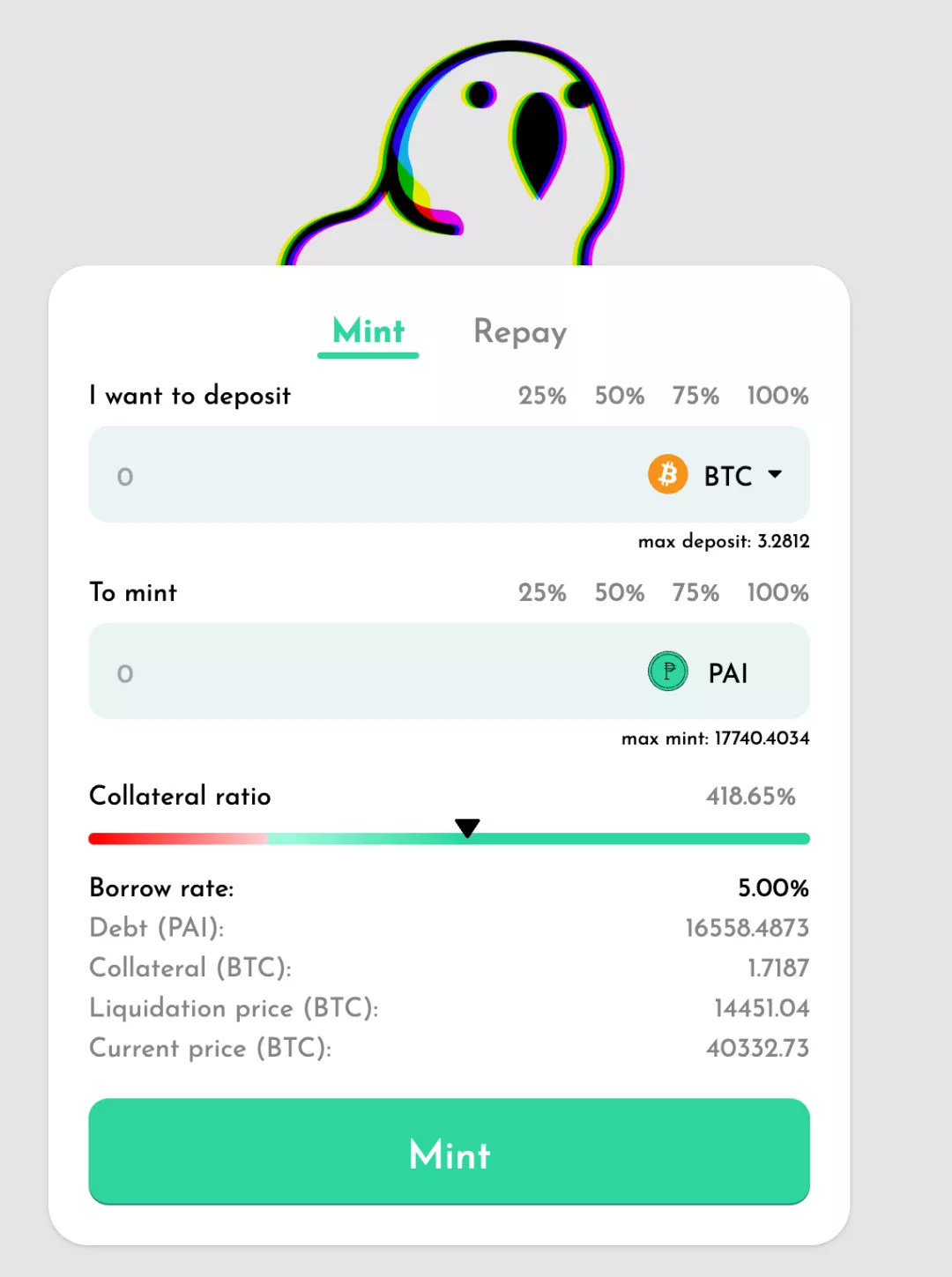Choose 75% for the mint amount
The width and height of the screenshot is (952, 1277).
click(x=695, y=592)
